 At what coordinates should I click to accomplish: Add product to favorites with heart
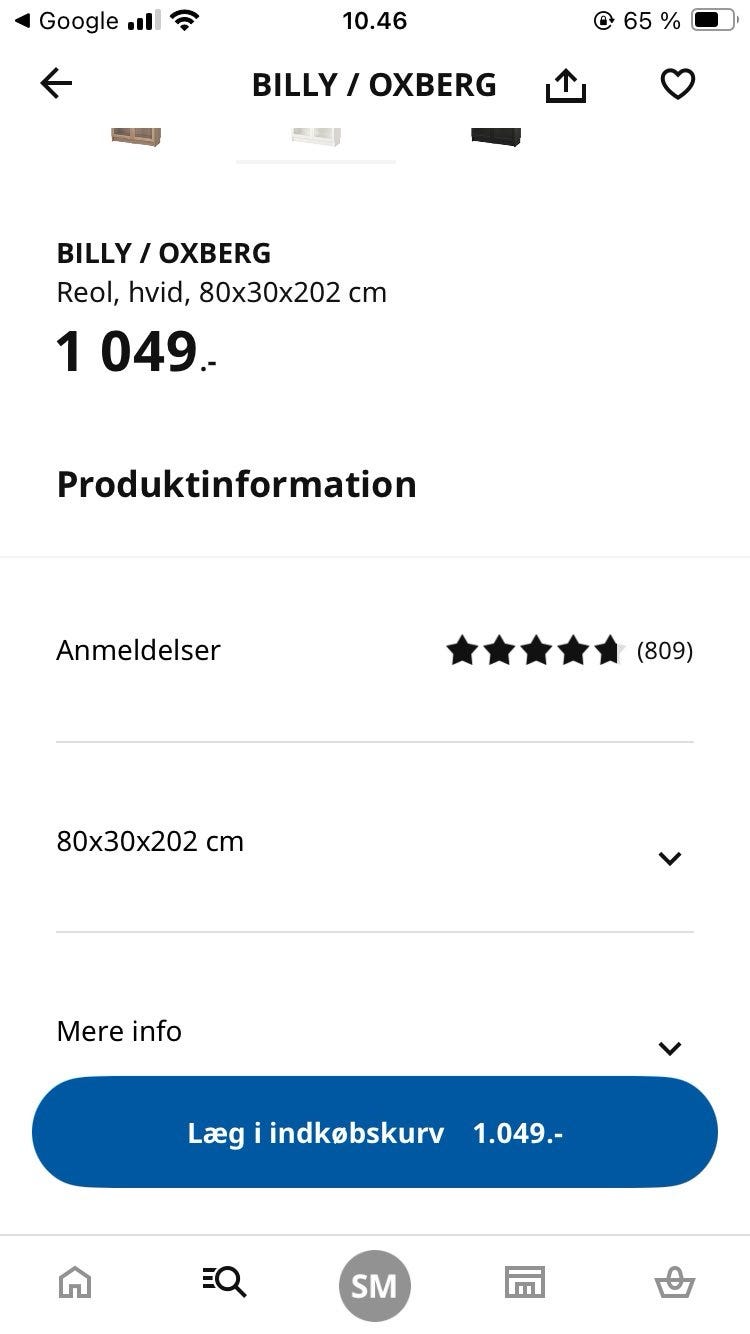tap(677, 85)
